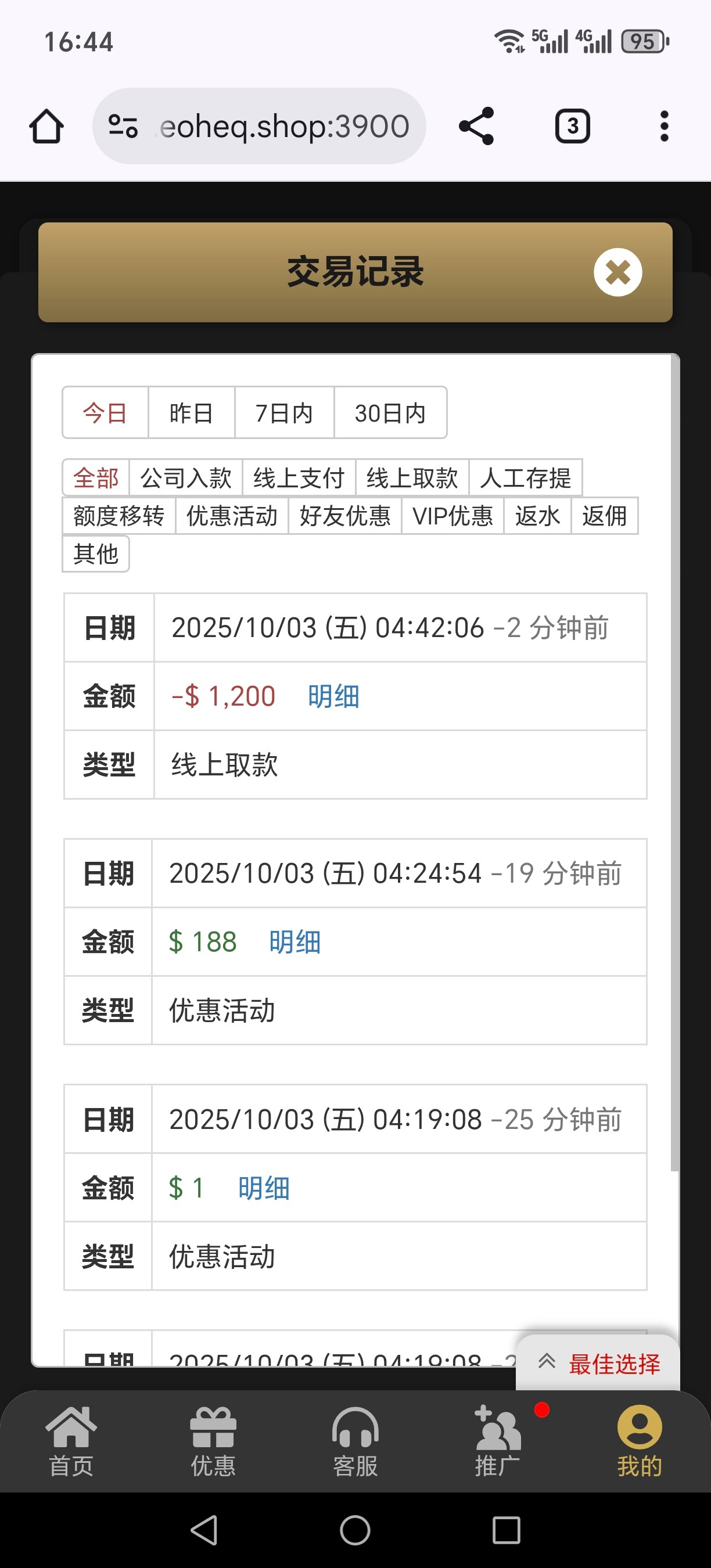Screen dimensions: 711x1568
Task: View 明细 for the -$1,200 withdrawal
Action: (x=333, y=696)
